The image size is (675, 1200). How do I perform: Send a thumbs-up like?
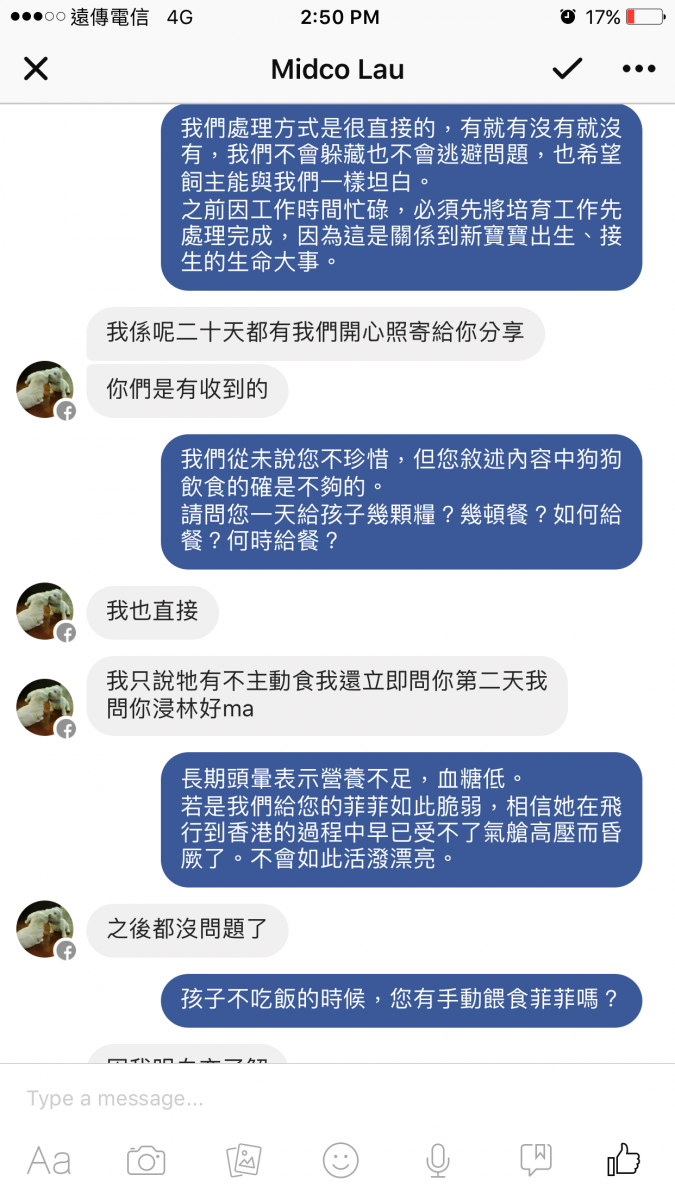tap(624, 1160)
